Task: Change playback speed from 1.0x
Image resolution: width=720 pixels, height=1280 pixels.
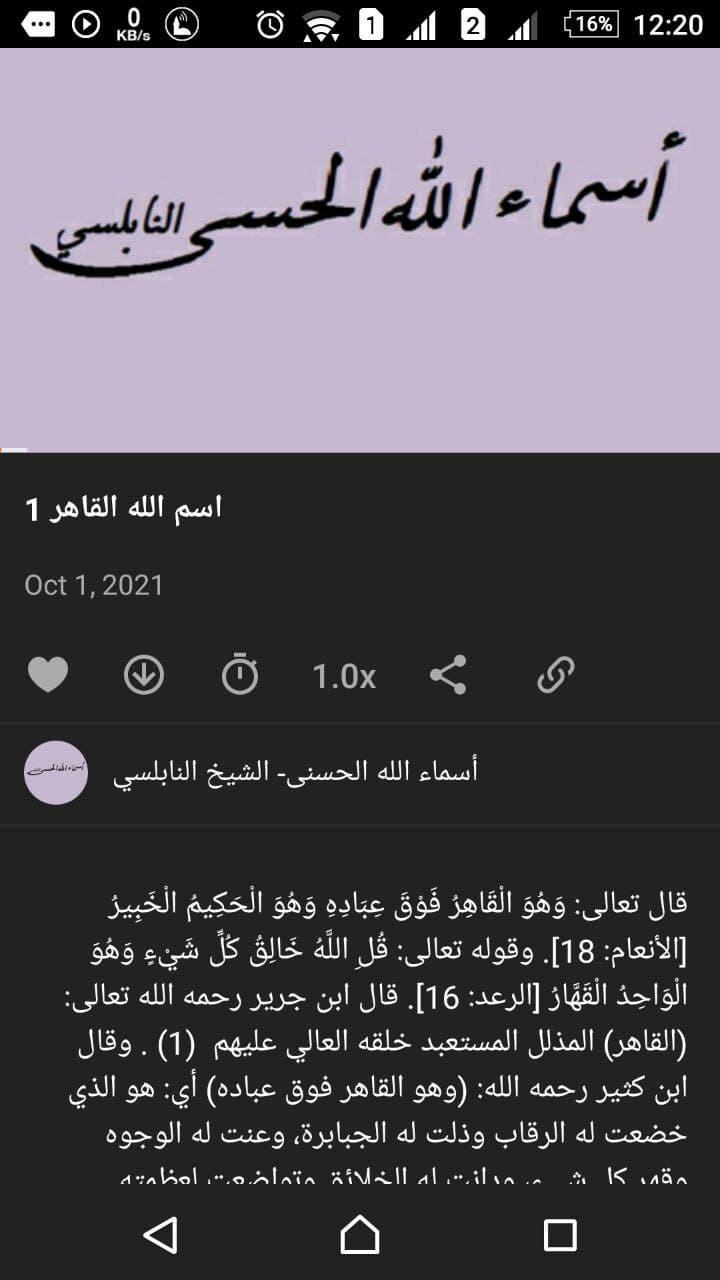Action: (345, 674)
